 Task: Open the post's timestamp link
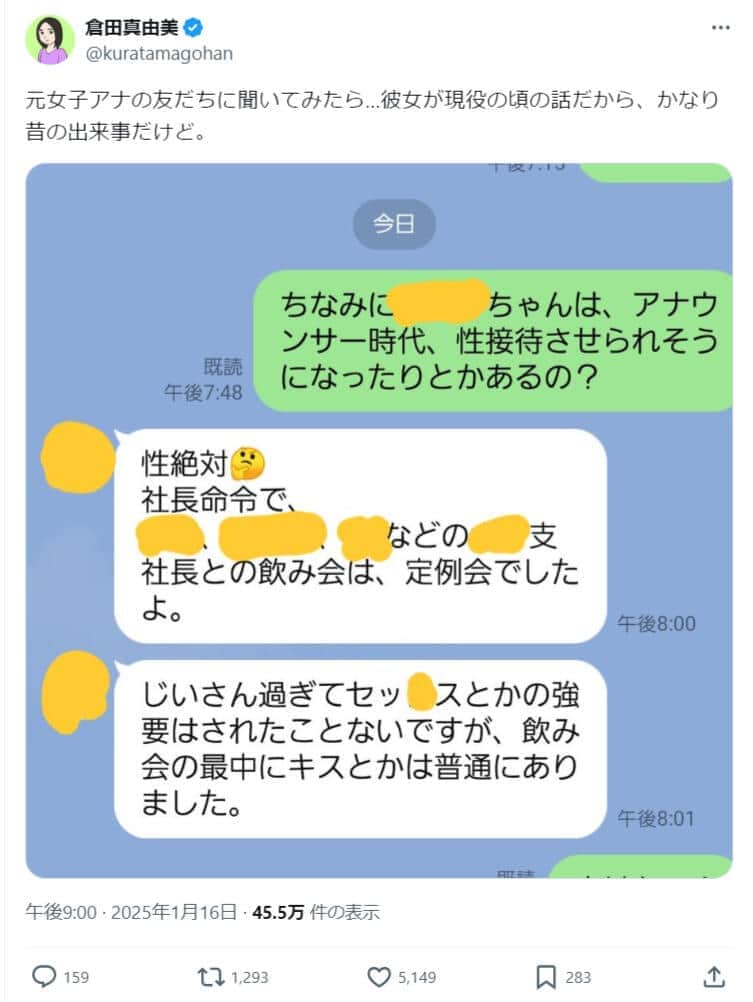pyautogui.click(x=131, y=911)
